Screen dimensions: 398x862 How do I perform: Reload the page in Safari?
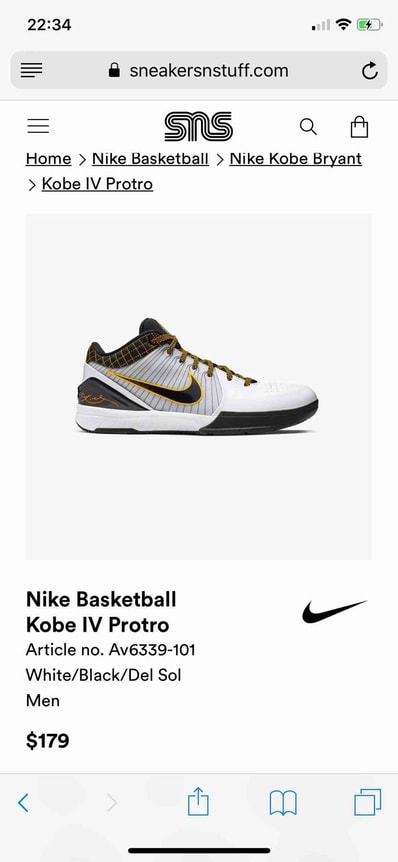(369, 70)
